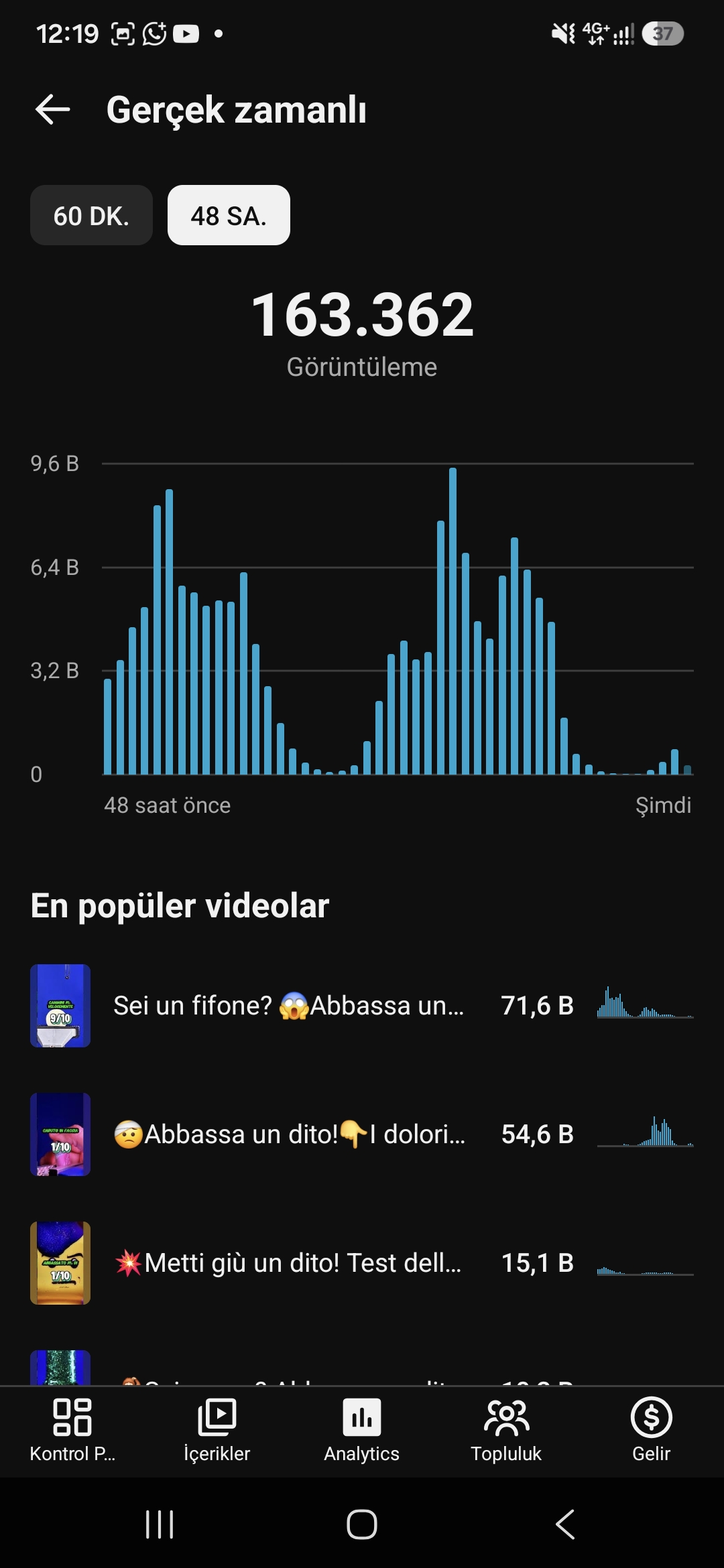The height and width of the screenshot is (1568, 724).
Task: Open recent apps from the navigation bar
Action: pyautogui.click(x=160, y=1524)
